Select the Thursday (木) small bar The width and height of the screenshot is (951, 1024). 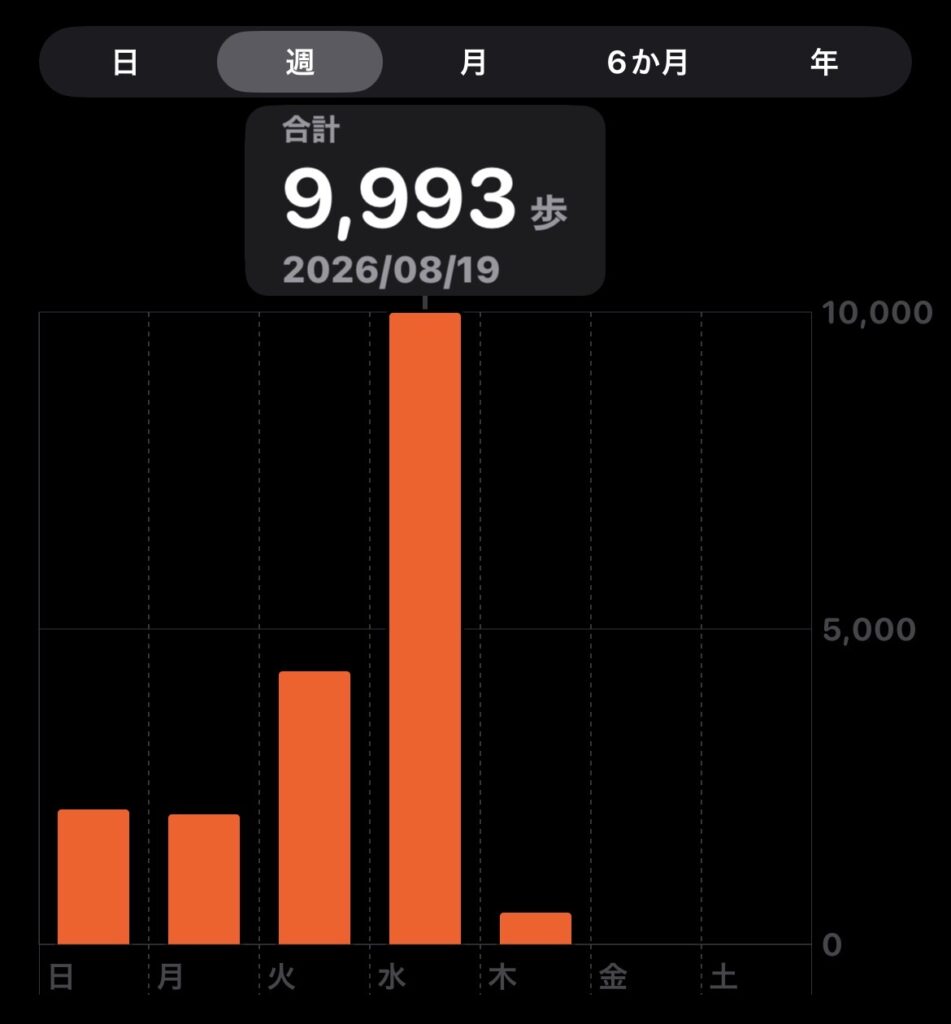coord(536,928)
